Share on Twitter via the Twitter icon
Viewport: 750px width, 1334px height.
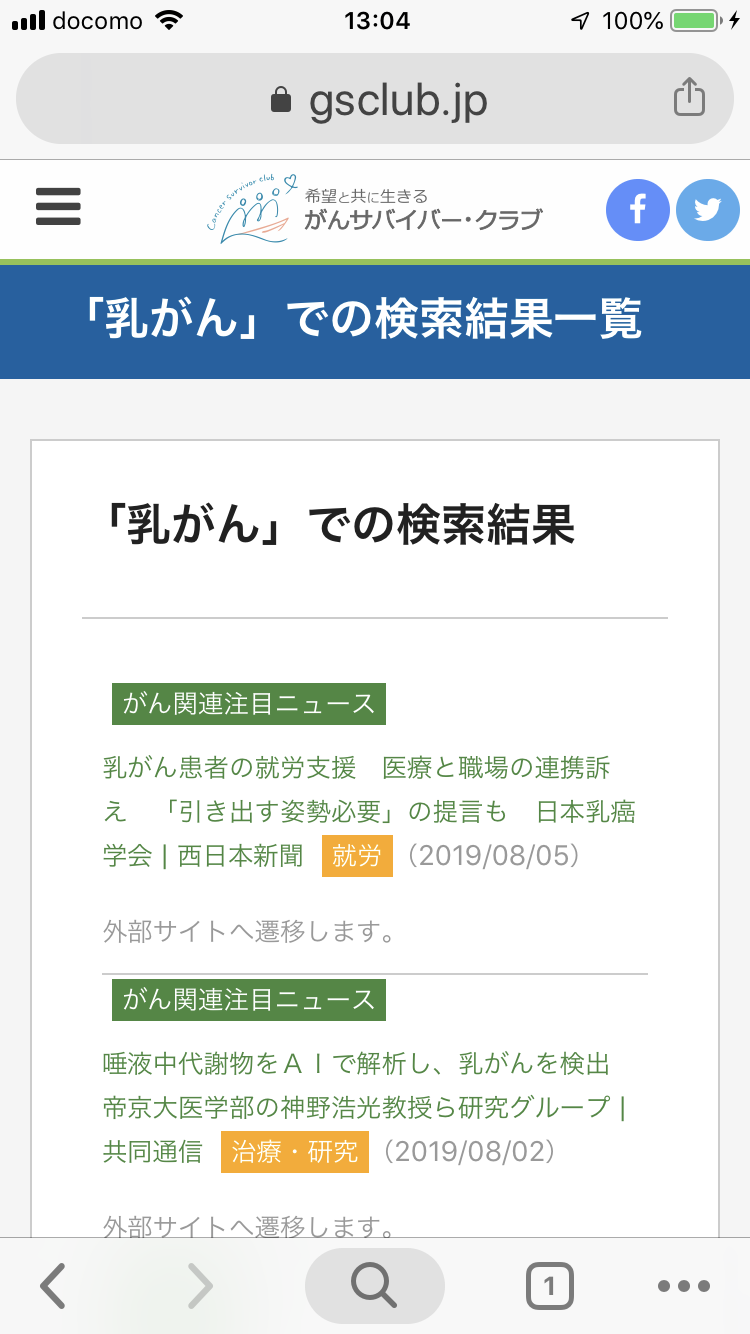coord(708,211)
